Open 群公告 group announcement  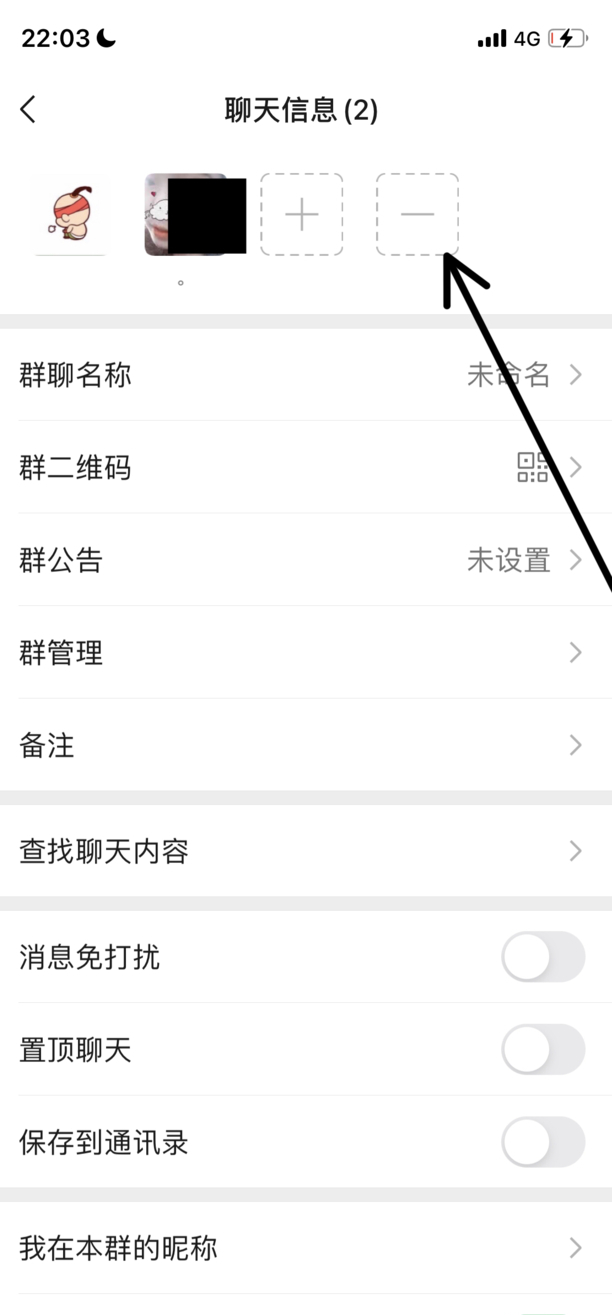pos(306,560)
